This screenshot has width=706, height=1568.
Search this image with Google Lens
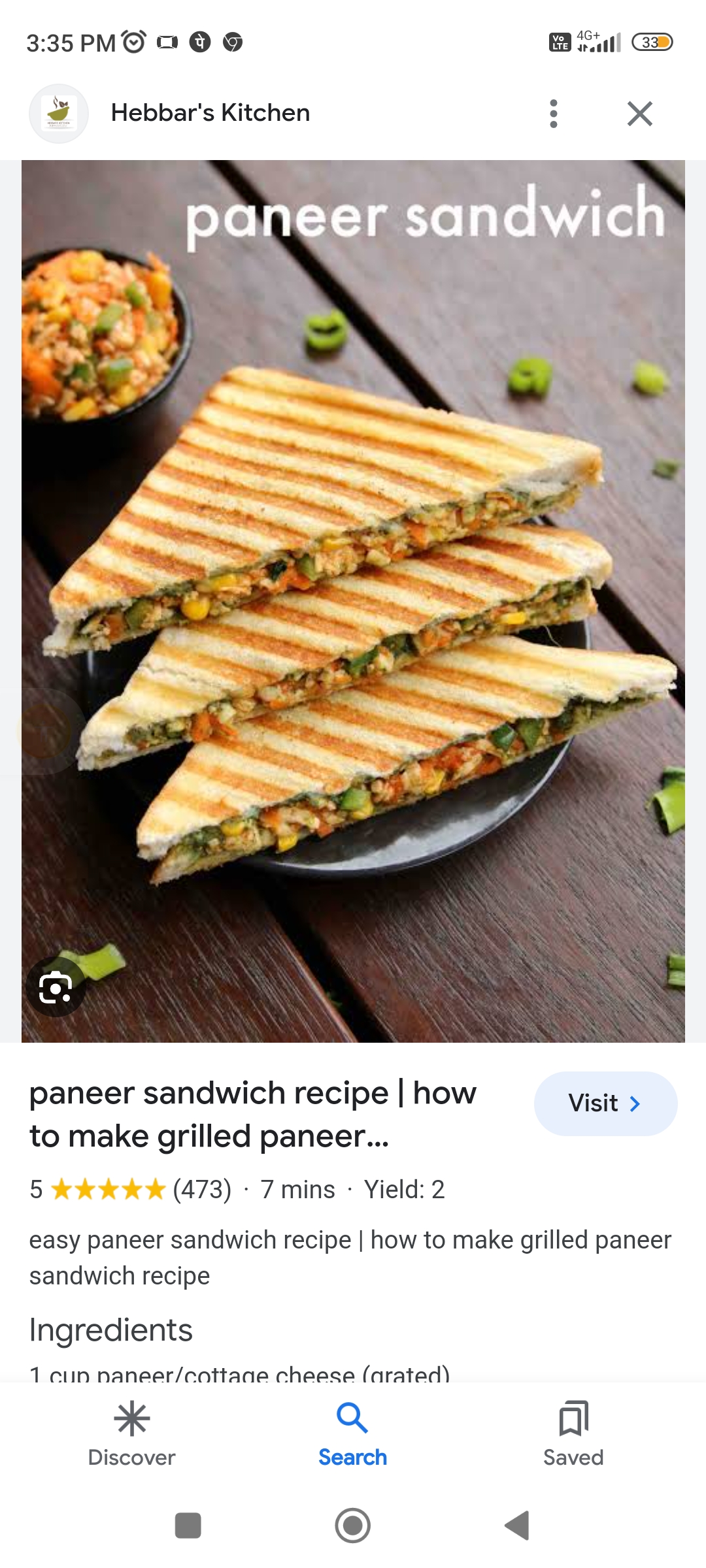point(56,987)
